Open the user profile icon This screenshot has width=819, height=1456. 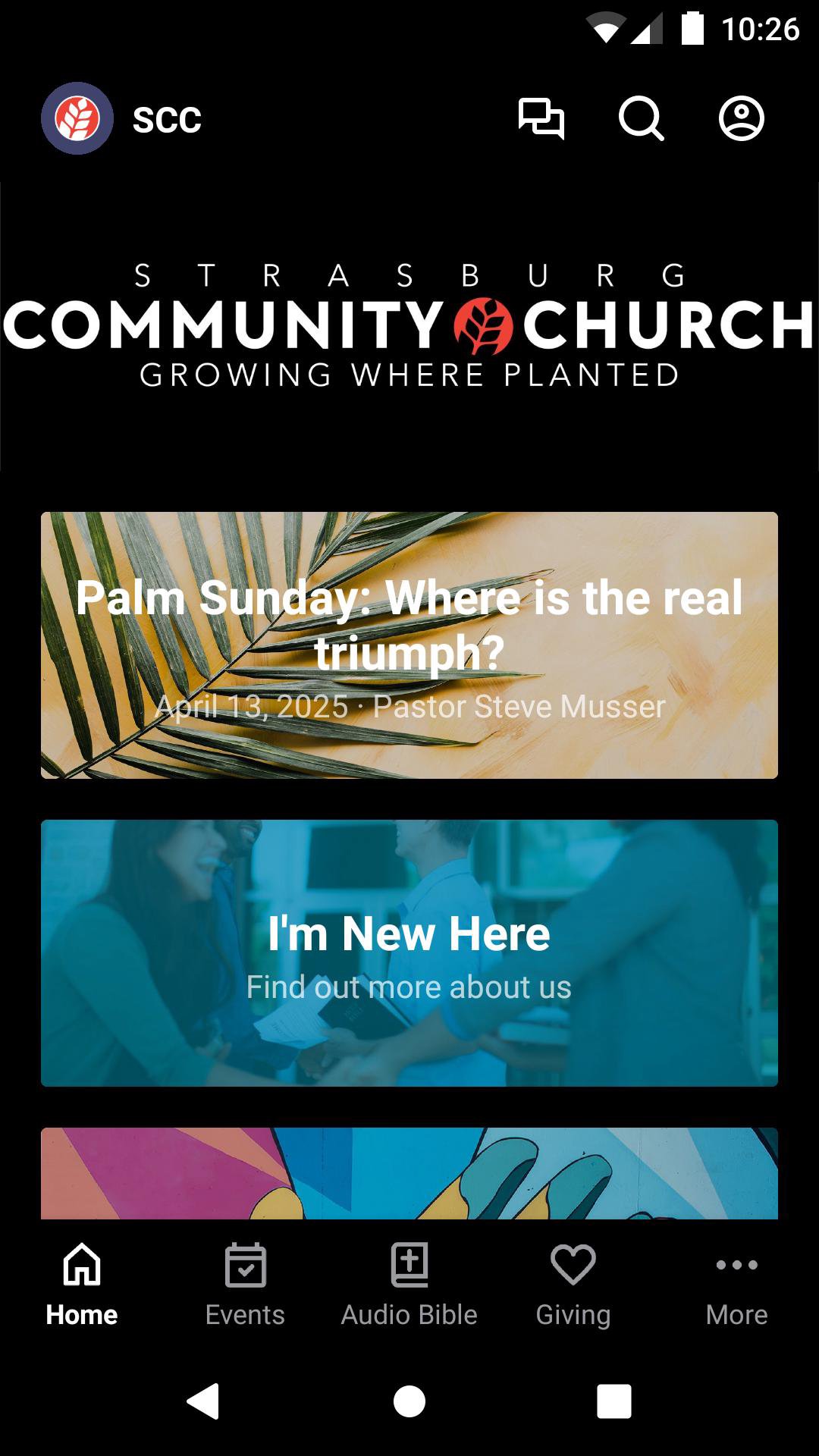[x=741, y=119]
